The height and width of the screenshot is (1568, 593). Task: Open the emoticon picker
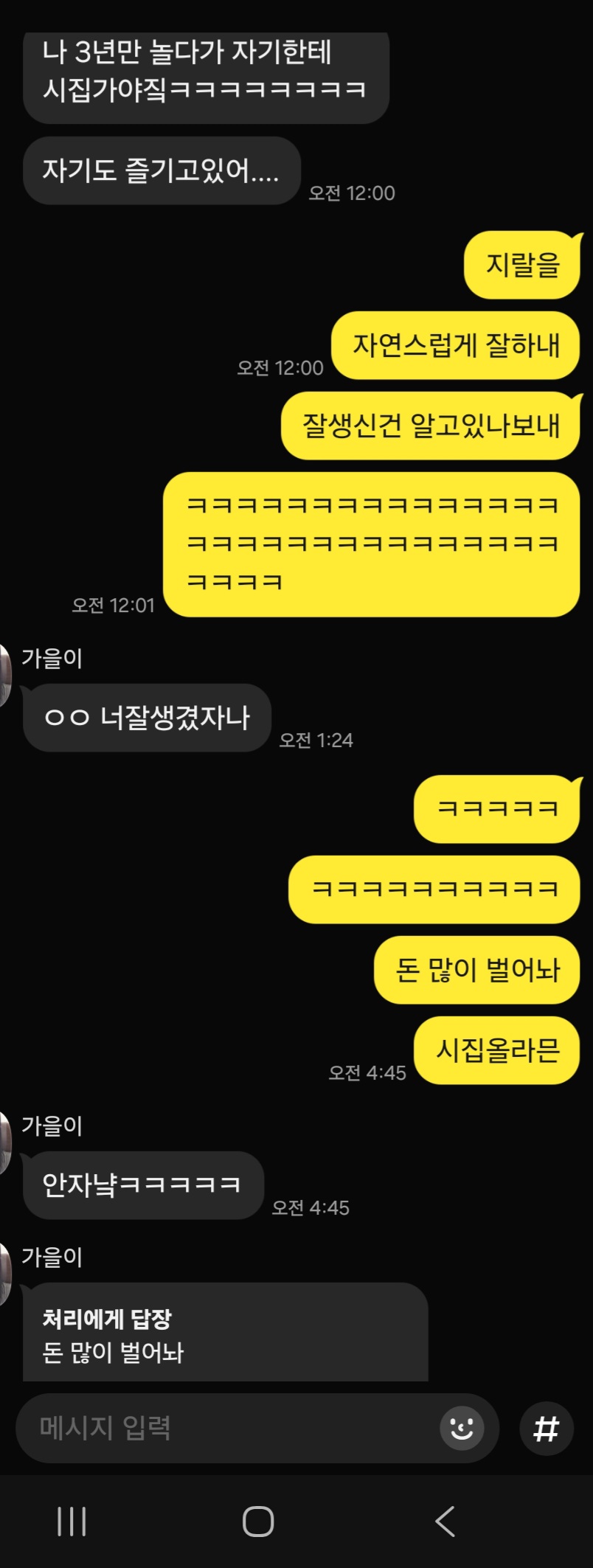click(462, 1429)
